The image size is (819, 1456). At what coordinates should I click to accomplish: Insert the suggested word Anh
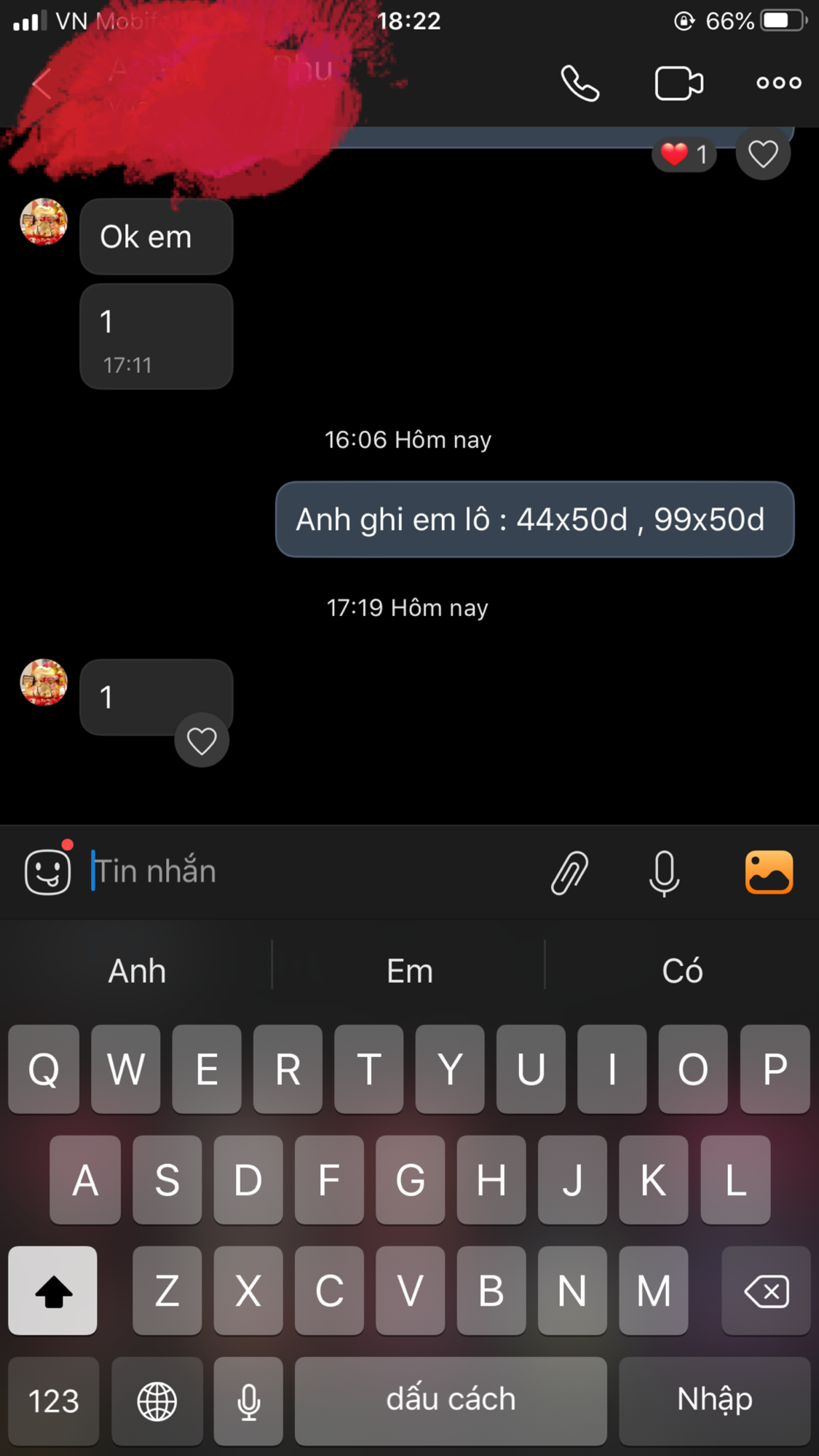point(137,971)
